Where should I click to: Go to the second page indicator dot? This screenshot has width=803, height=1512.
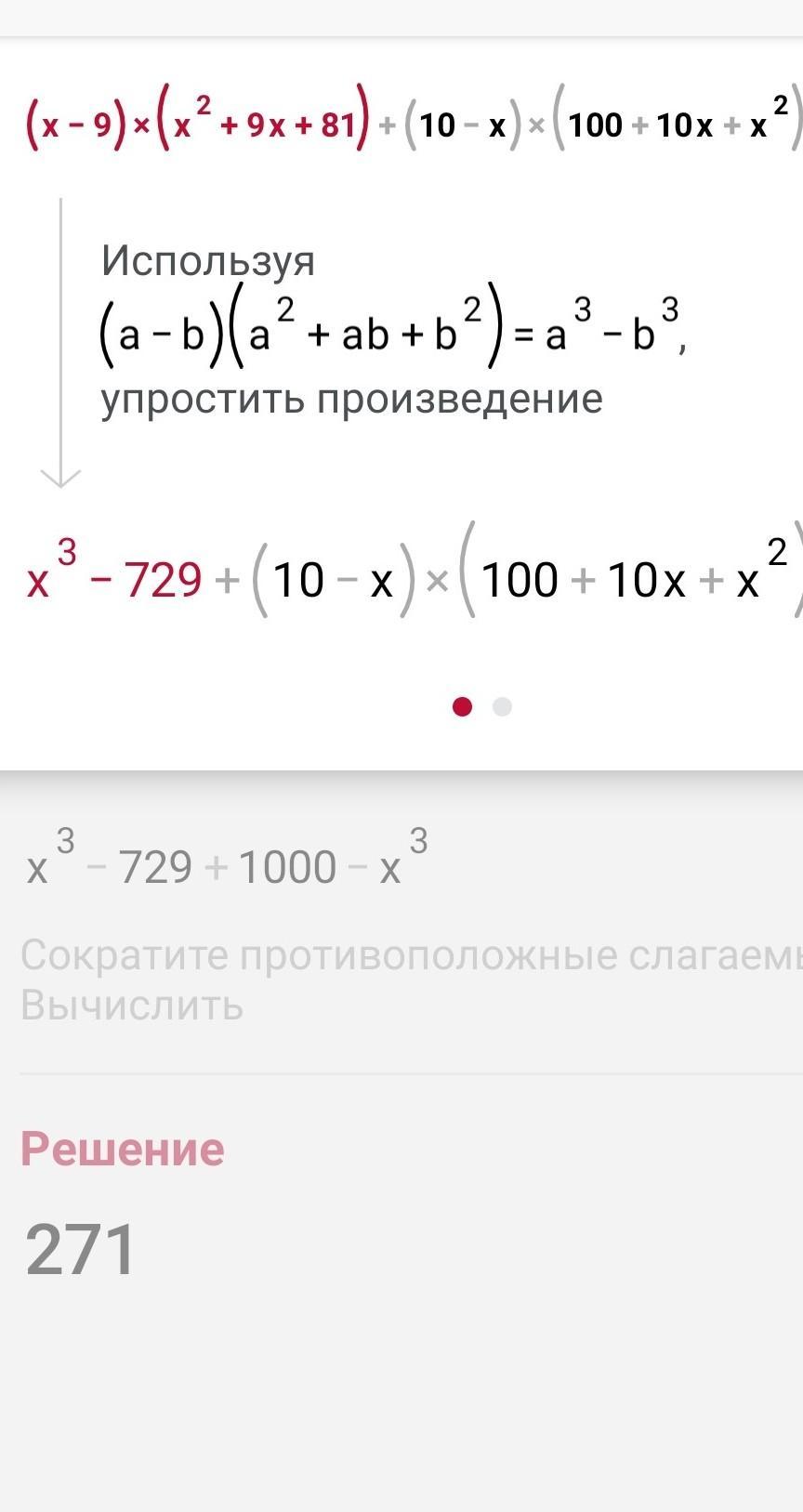[x=502, y=707]
